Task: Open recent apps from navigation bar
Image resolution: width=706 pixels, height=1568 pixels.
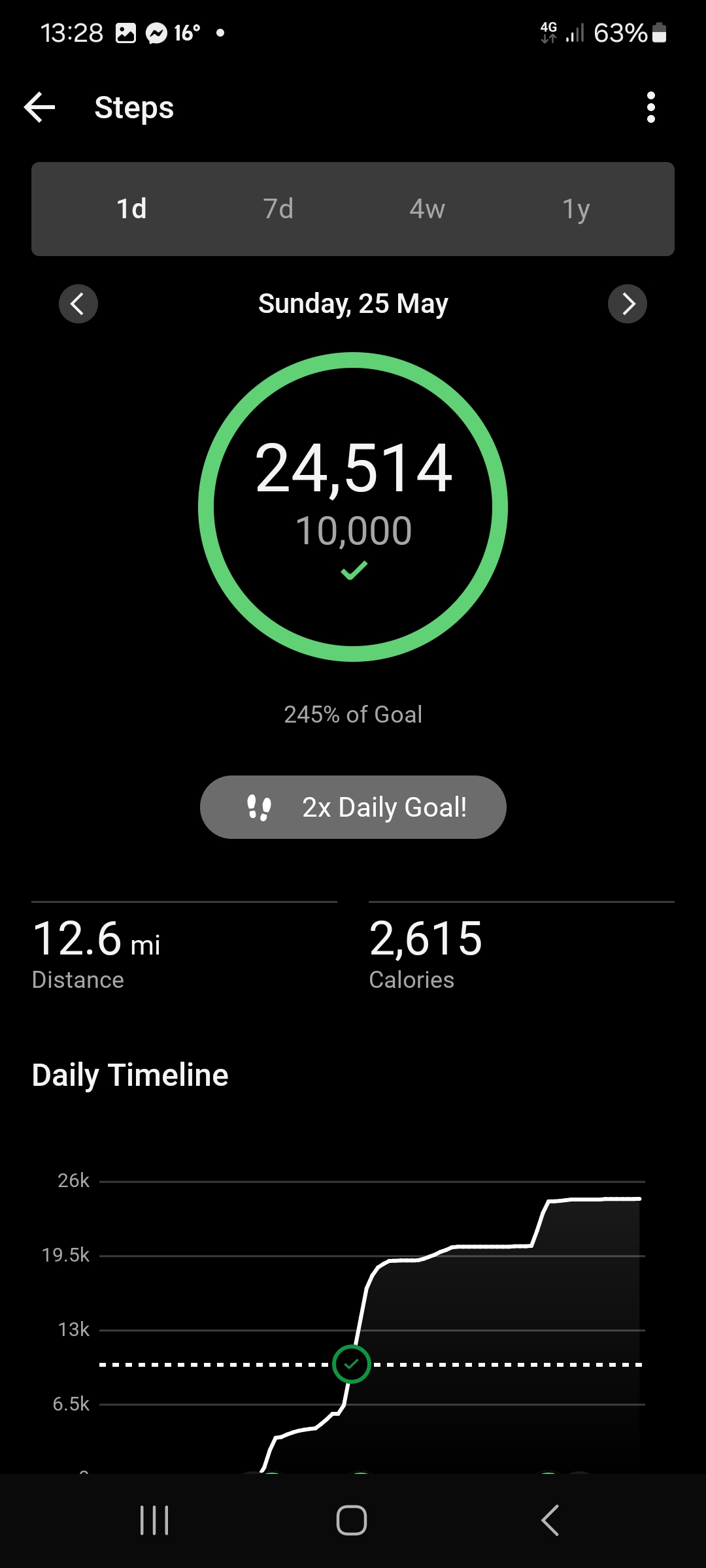Action: tap(154, 1520)
